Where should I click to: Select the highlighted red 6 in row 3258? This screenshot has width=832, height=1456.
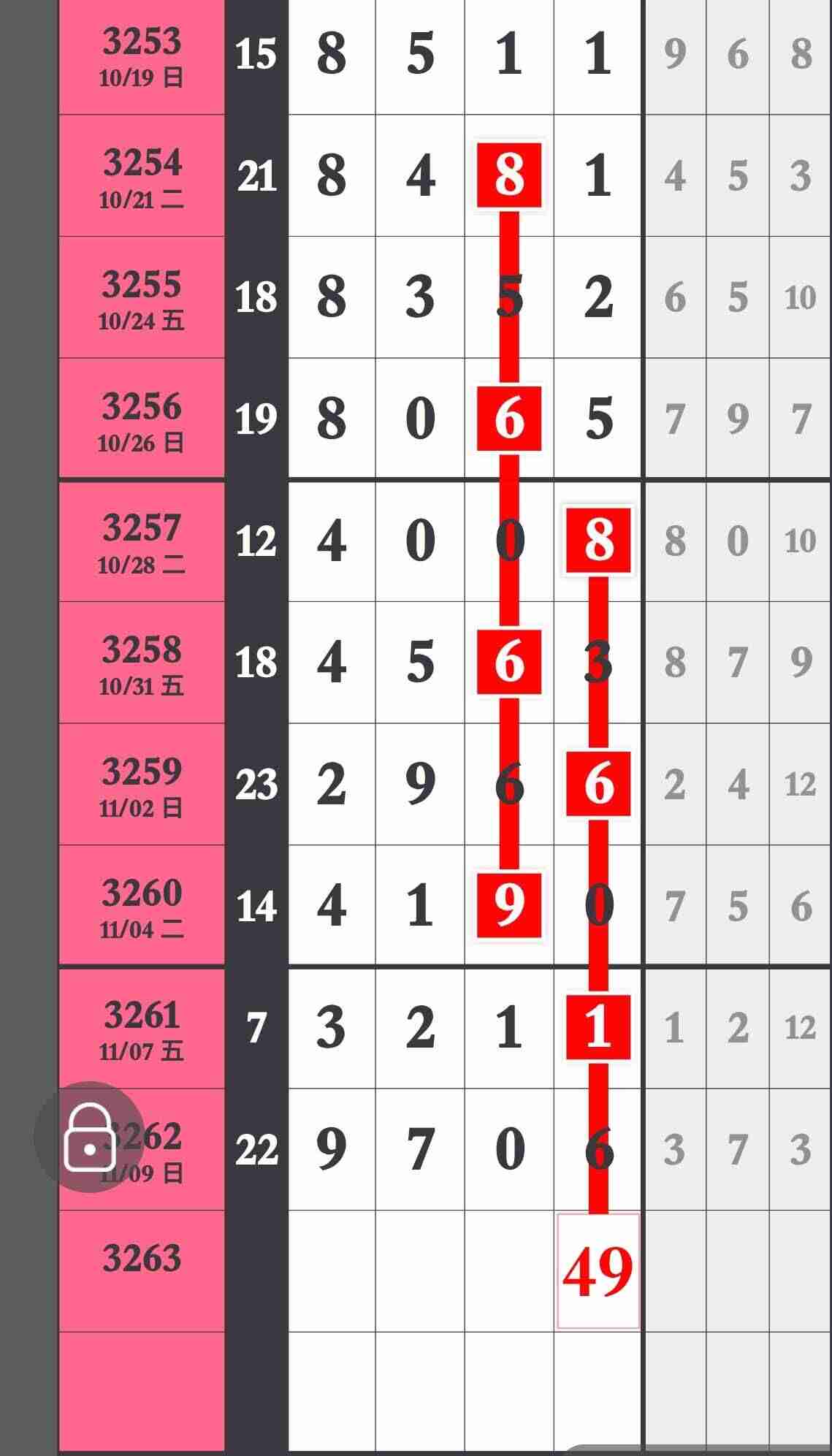click(509, 663)
